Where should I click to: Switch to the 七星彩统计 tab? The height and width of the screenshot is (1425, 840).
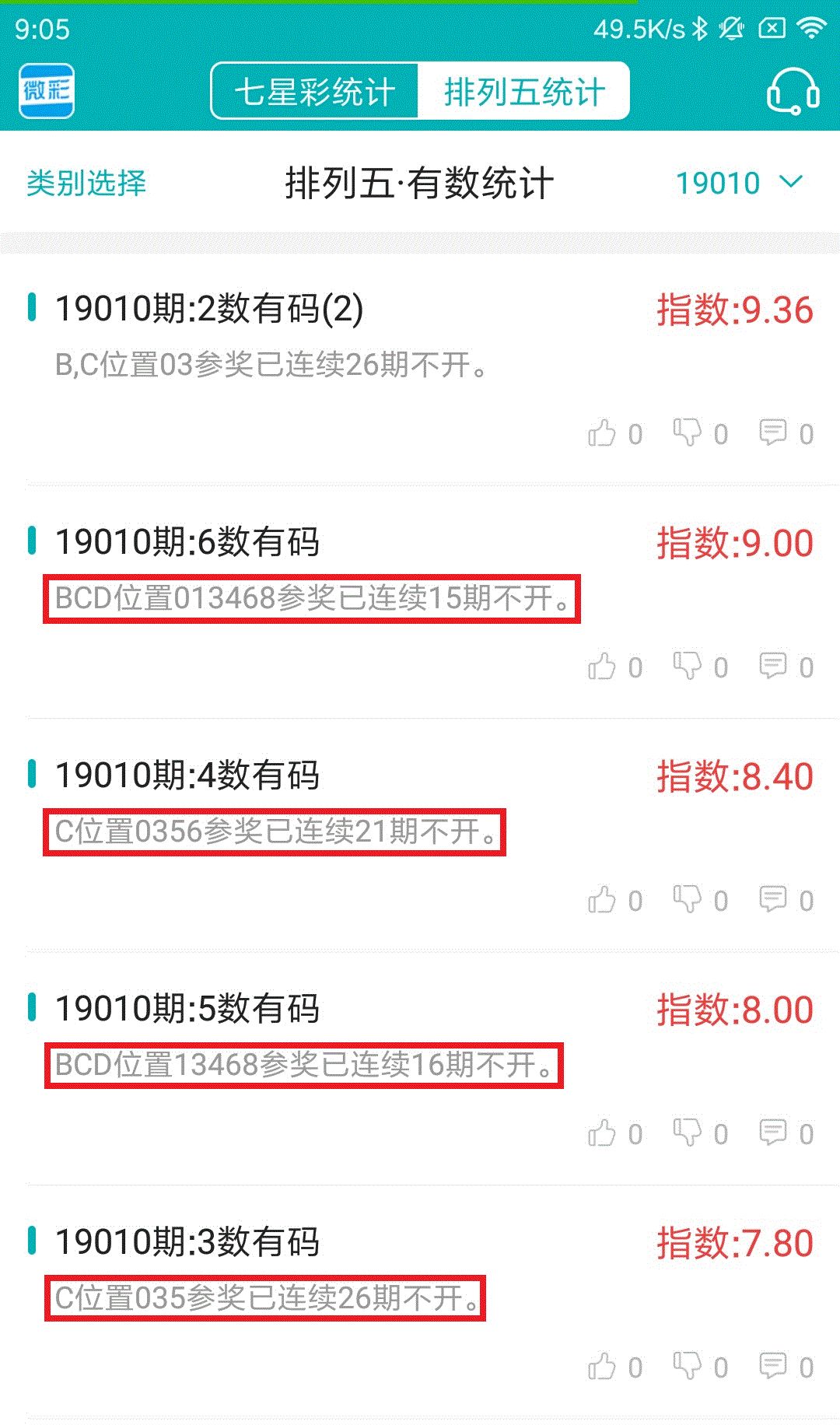(315, 92)
